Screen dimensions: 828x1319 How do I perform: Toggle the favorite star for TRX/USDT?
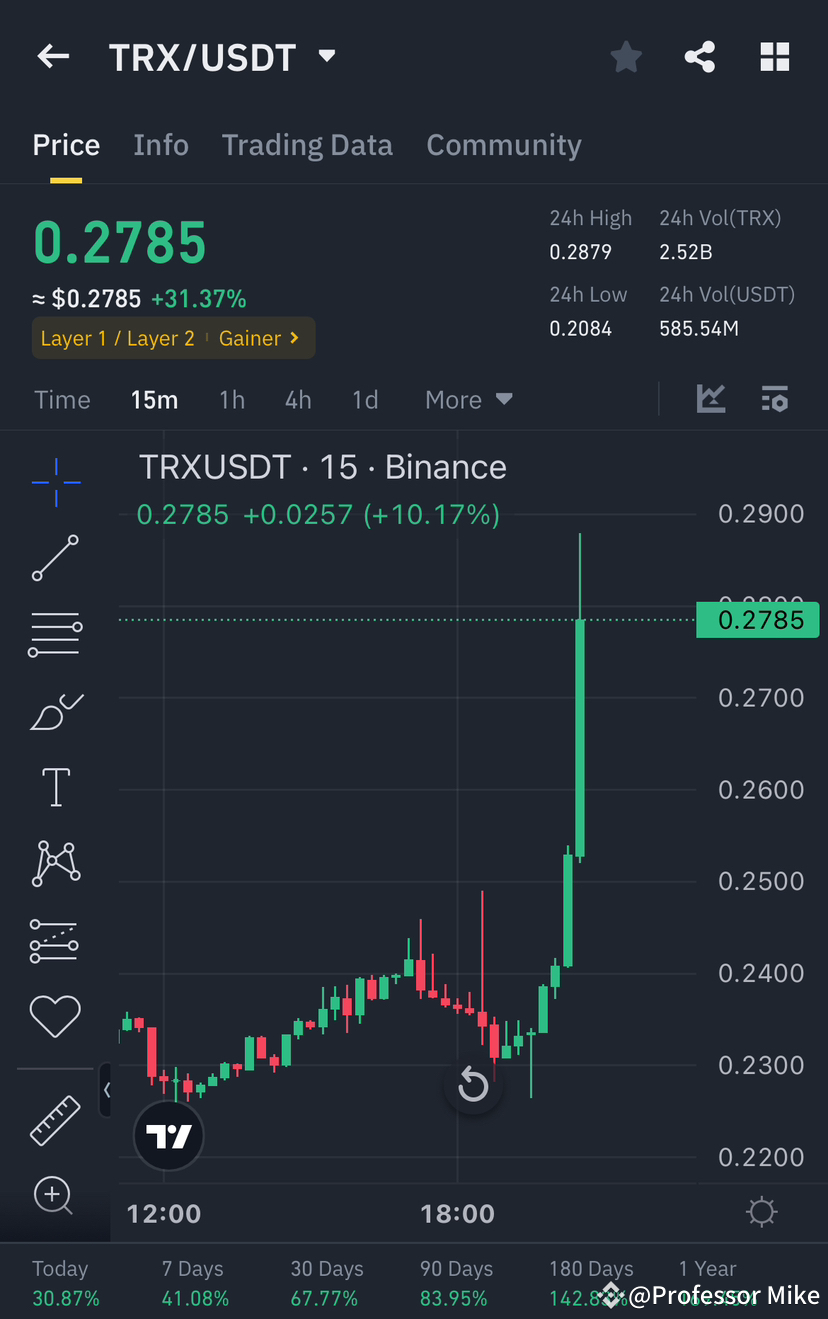click(x=626, y=57)
